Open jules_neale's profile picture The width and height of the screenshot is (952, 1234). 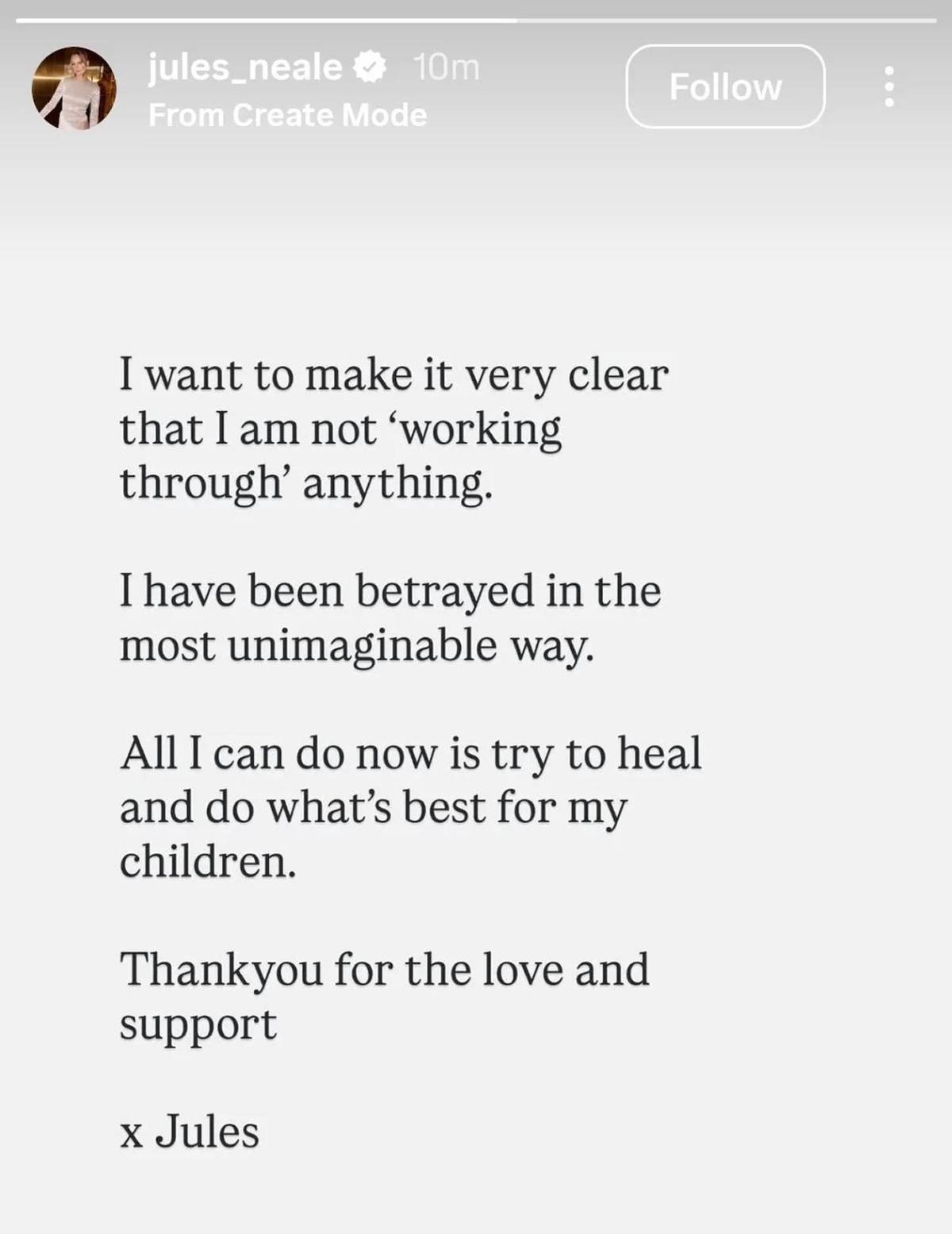pos(74,88)
